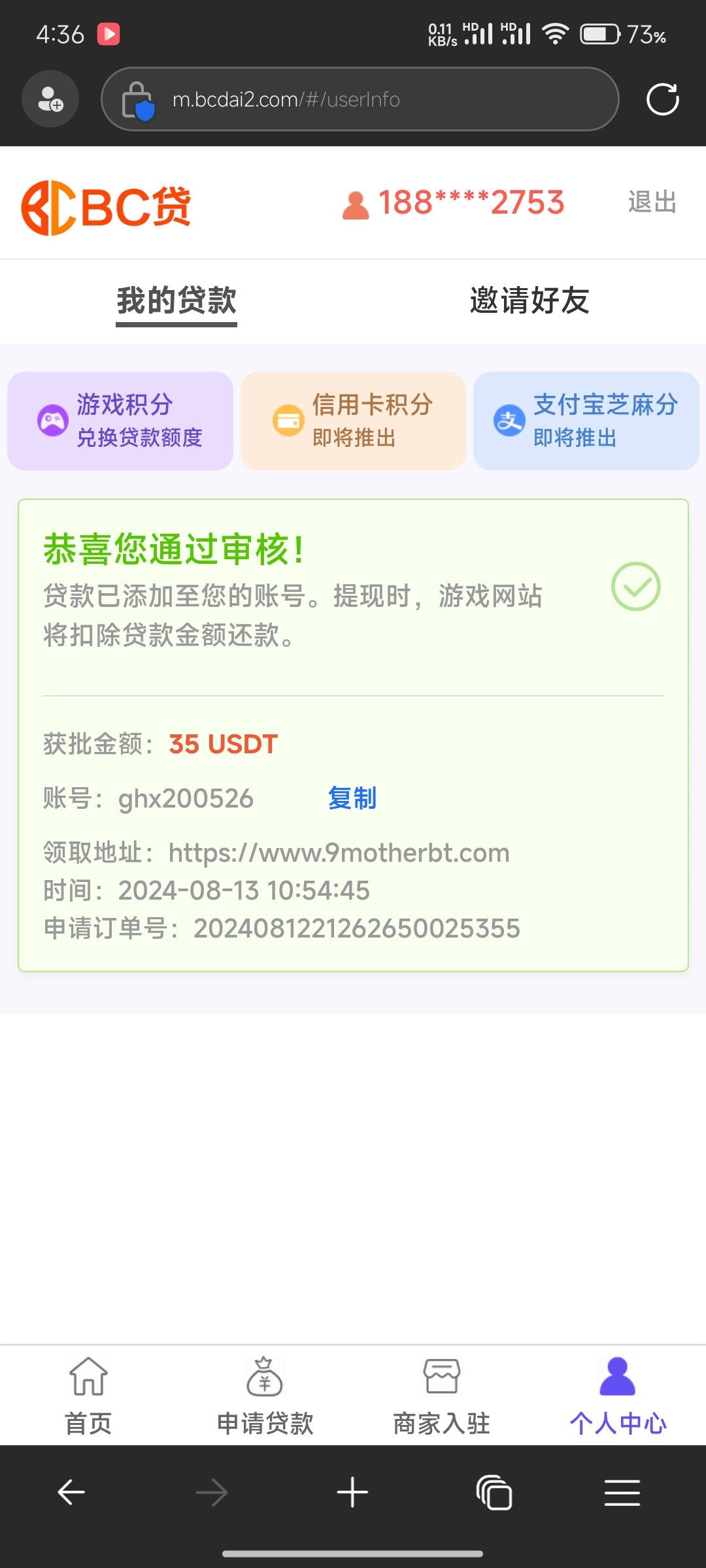Open the browser account profile icon

click(x=50, y=99)
